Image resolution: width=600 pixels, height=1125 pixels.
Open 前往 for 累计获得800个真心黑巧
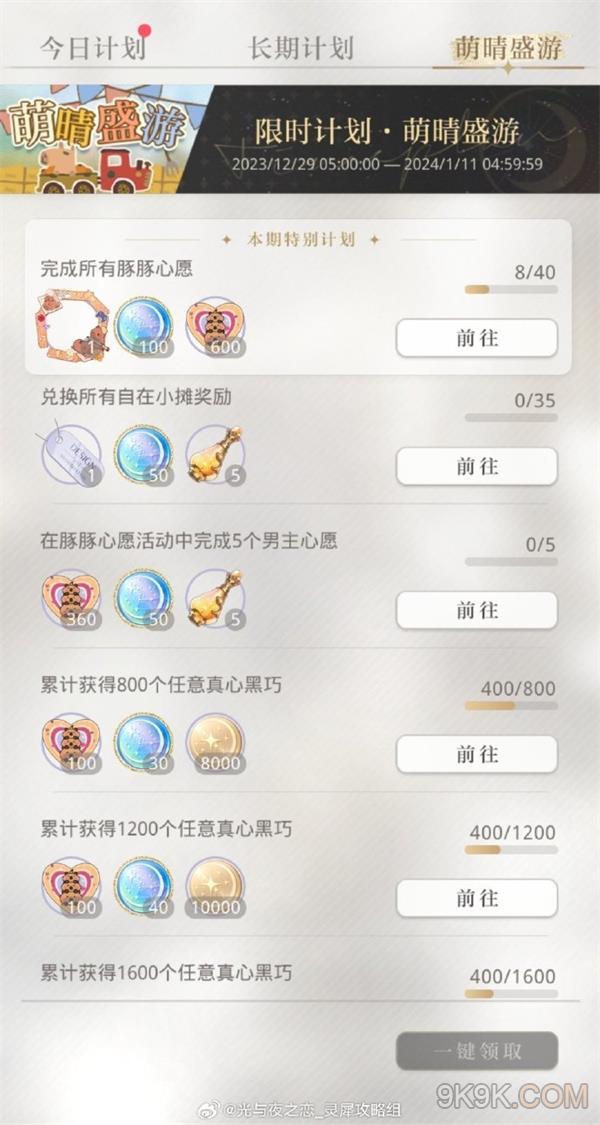476,754
